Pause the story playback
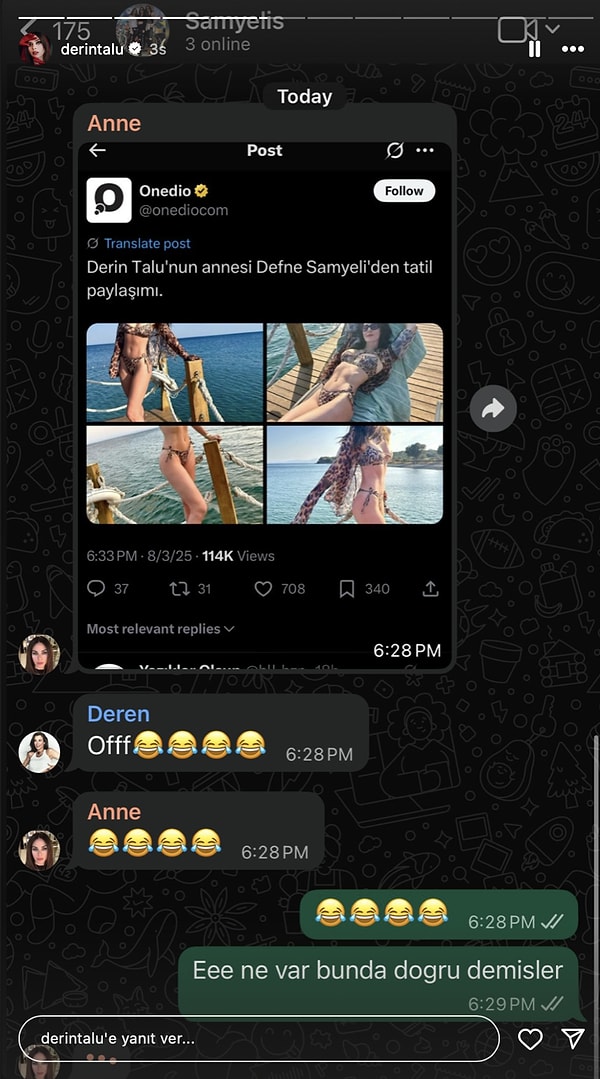This screenshot has height=1079, width=600. [534, 47]
